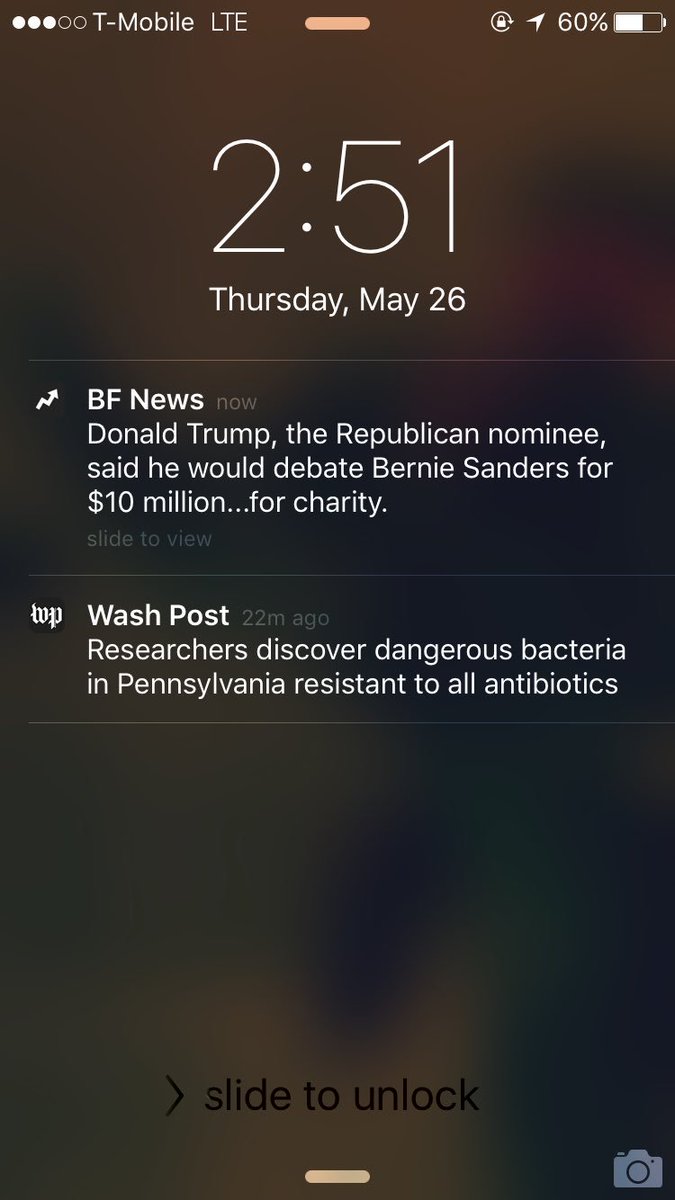
Task: Tap the camera shortcut icon
Action: [637, 1168]
